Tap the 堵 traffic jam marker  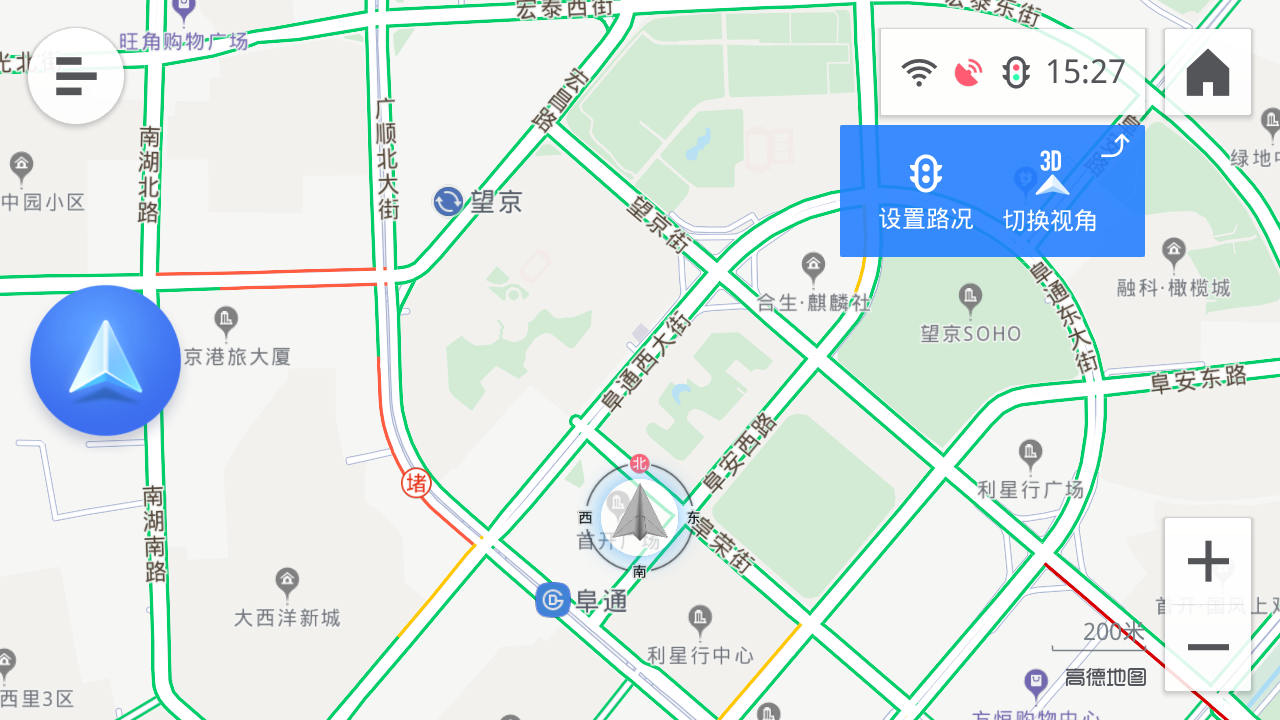[416, 484]
